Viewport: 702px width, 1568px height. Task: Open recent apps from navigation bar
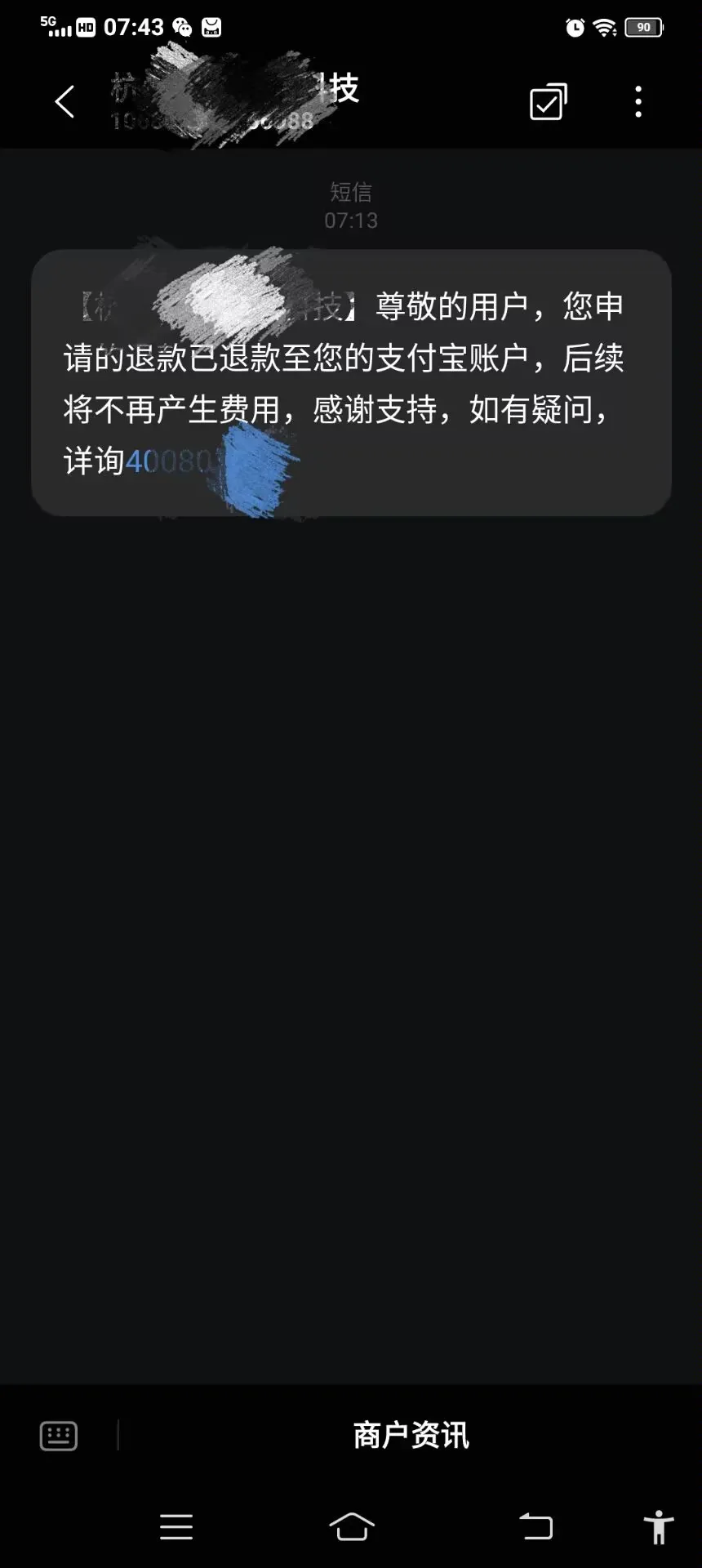coord(176,1526)
